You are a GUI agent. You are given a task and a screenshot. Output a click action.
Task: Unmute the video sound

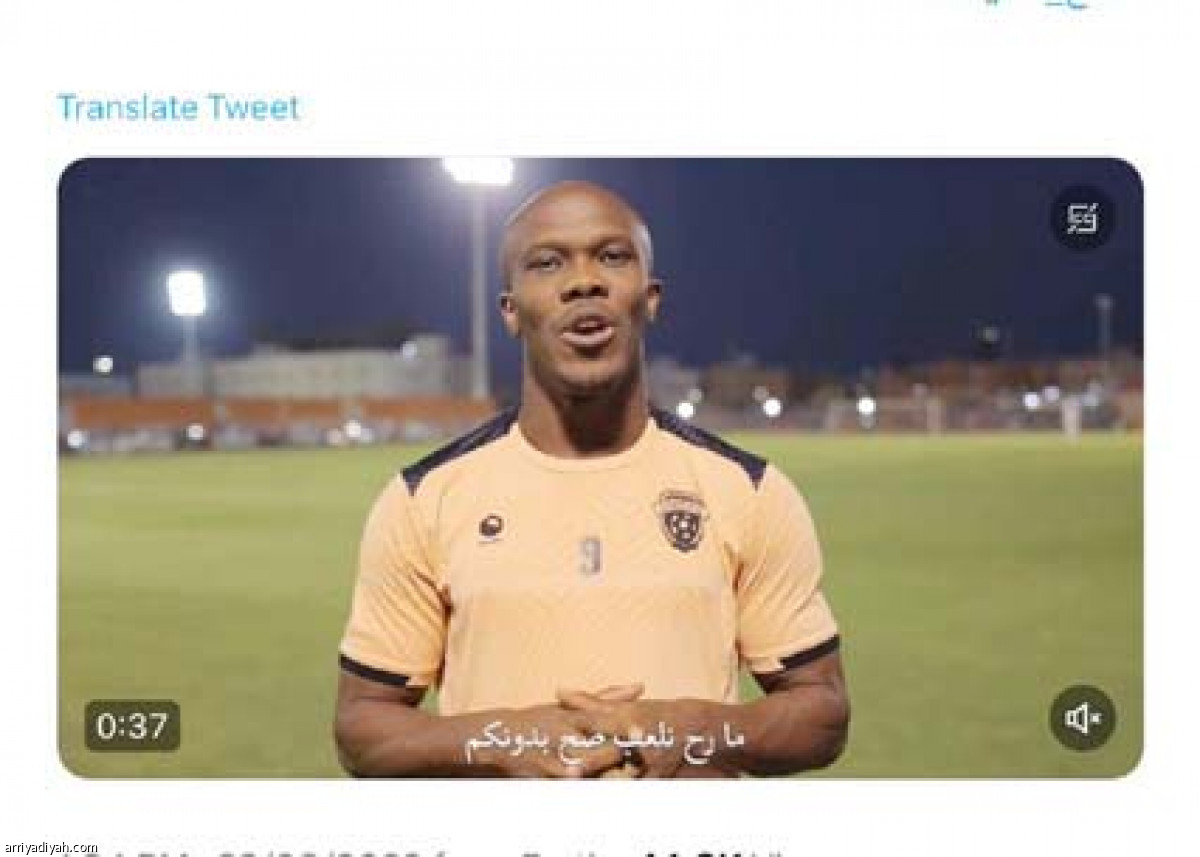tap(1082, 718)
